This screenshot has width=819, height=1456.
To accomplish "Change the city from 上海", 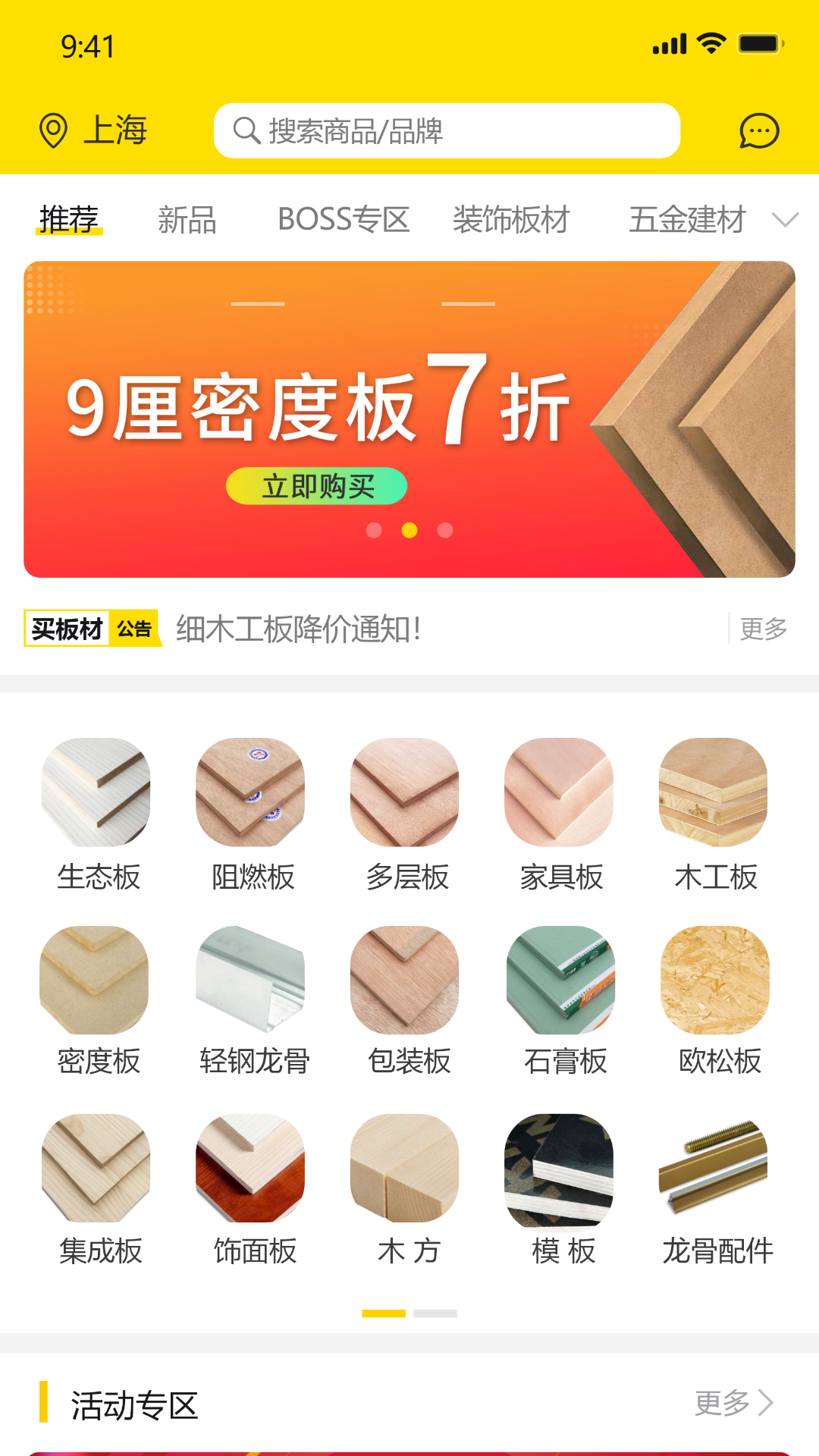I will point(93,130).
